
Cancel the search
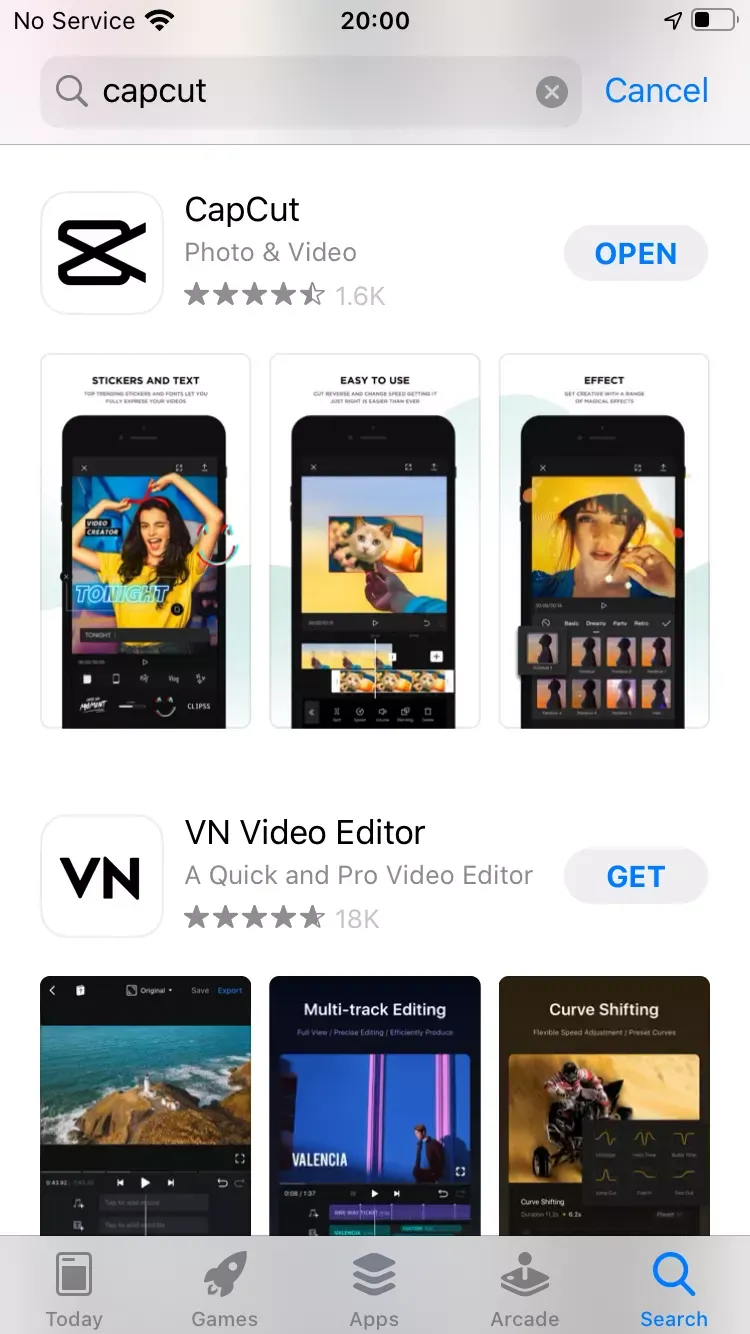pyautogui.click(x=656, y=91)
